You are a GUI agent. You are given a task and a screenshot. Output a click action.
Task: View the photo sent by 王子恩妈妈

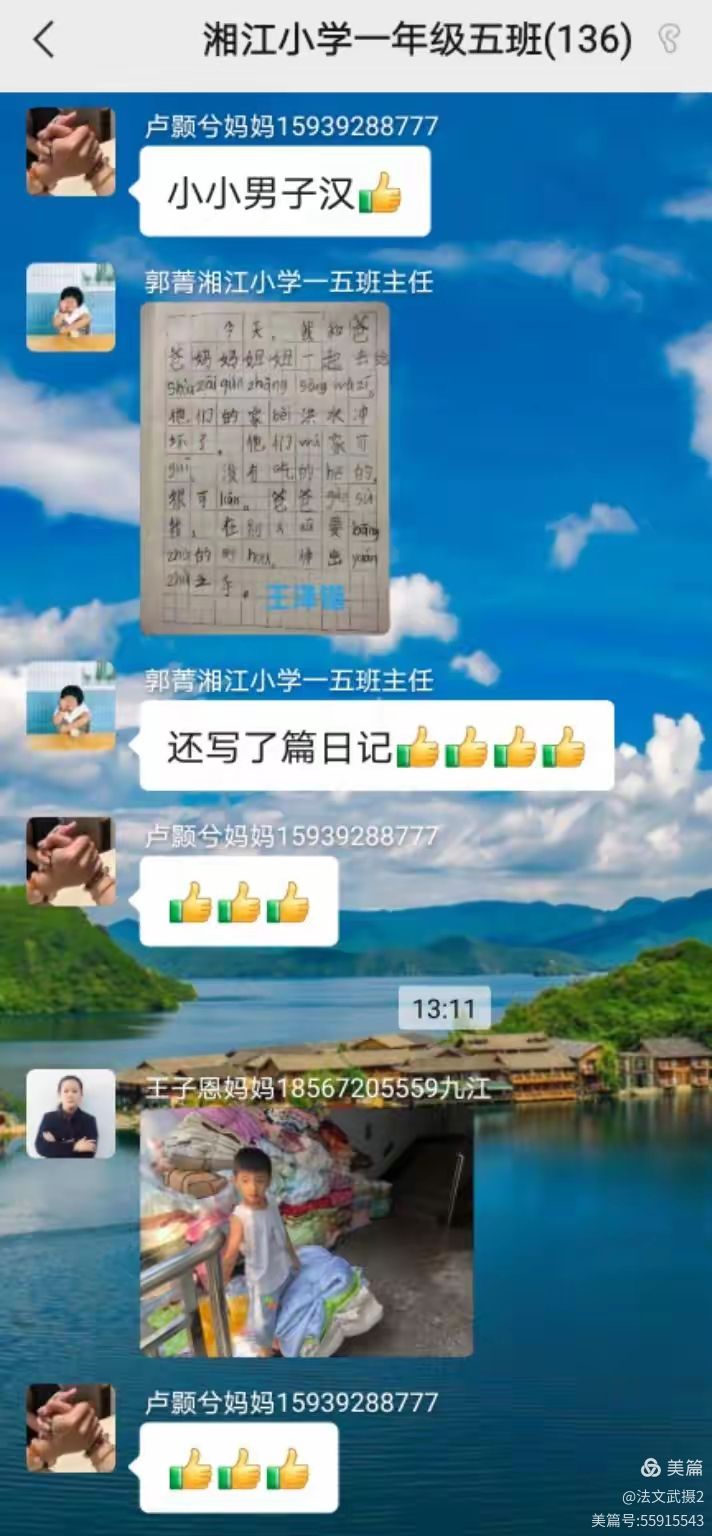[306, 1232]
